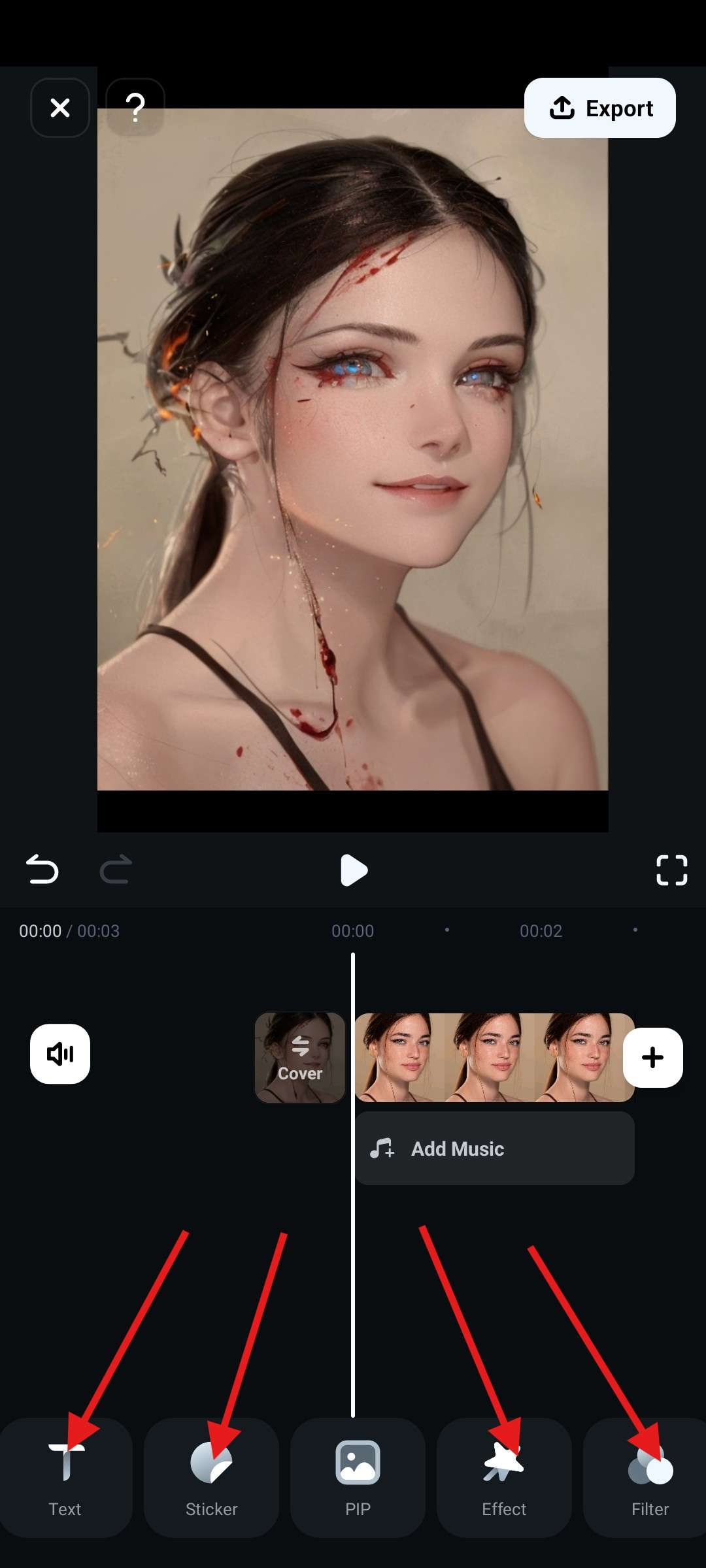Open the help question mark

(x=135, y=108)
